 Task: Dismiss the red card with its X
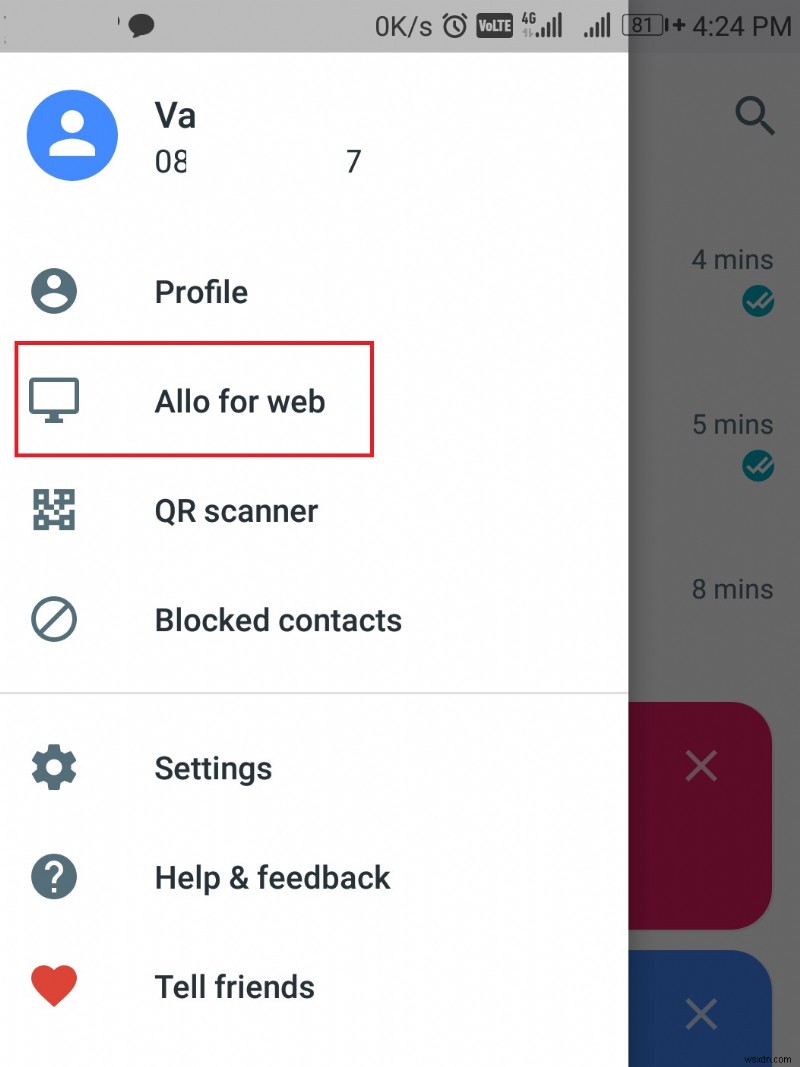coord(700,766)
